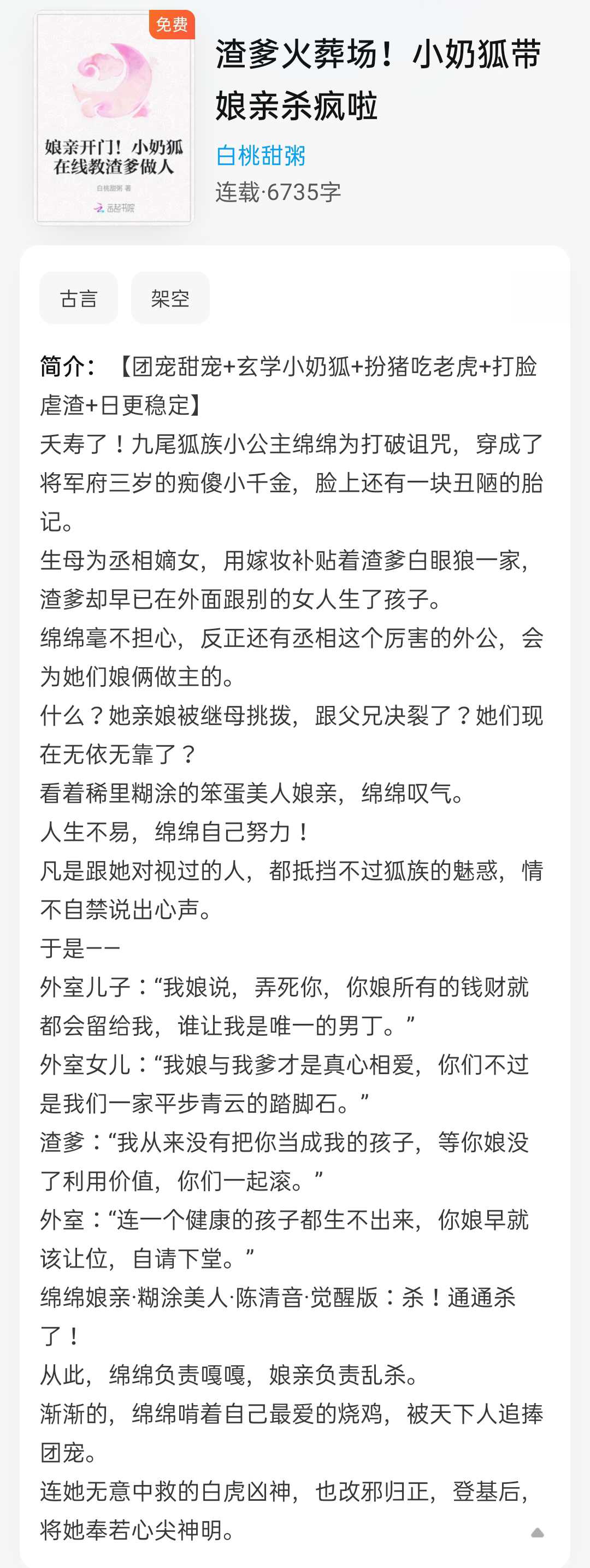Collapse the synopsis with the up arrow
The width and height of the screenshot is (590, 1568).
tap(537, 1532)
